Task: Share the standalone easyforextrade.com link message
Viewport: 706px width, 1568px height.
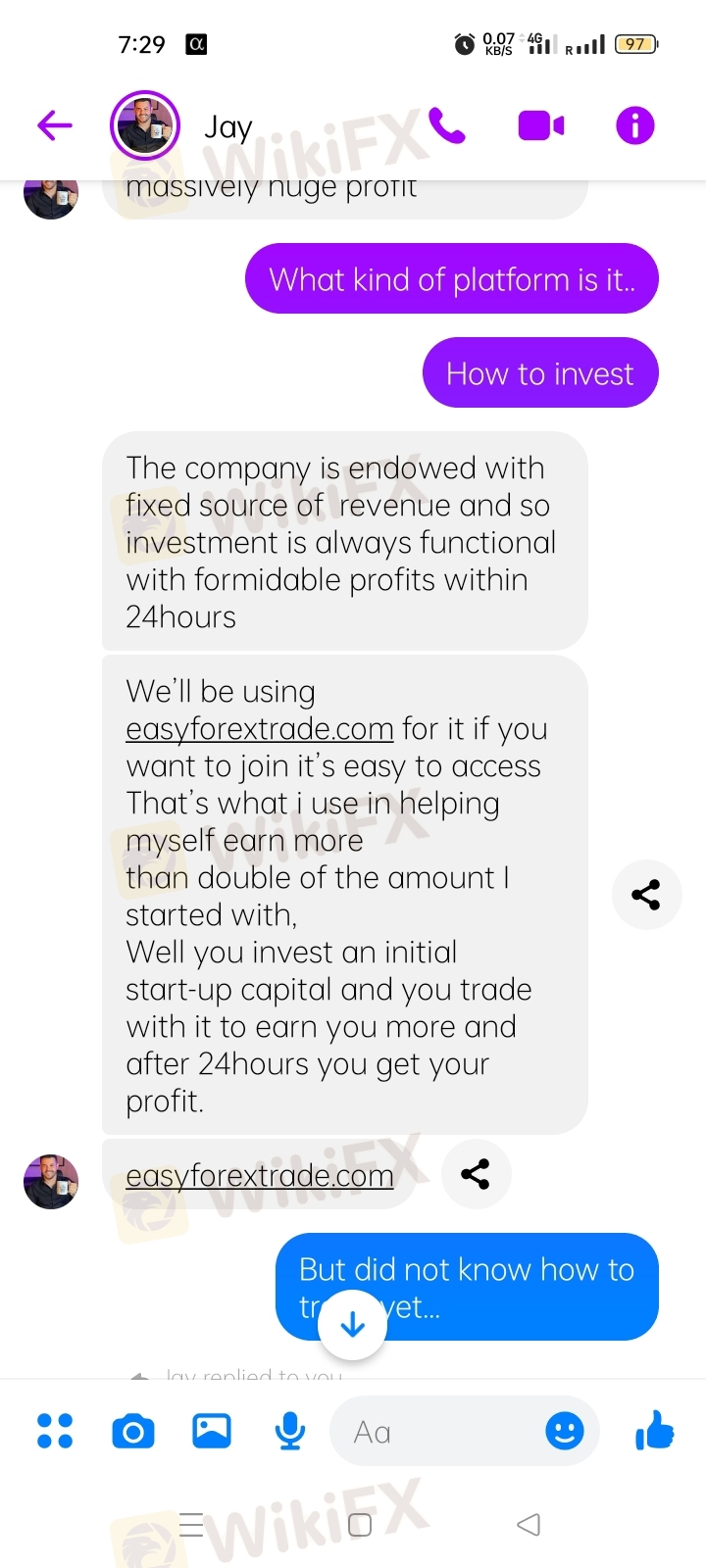Action: coord(476,1174)
